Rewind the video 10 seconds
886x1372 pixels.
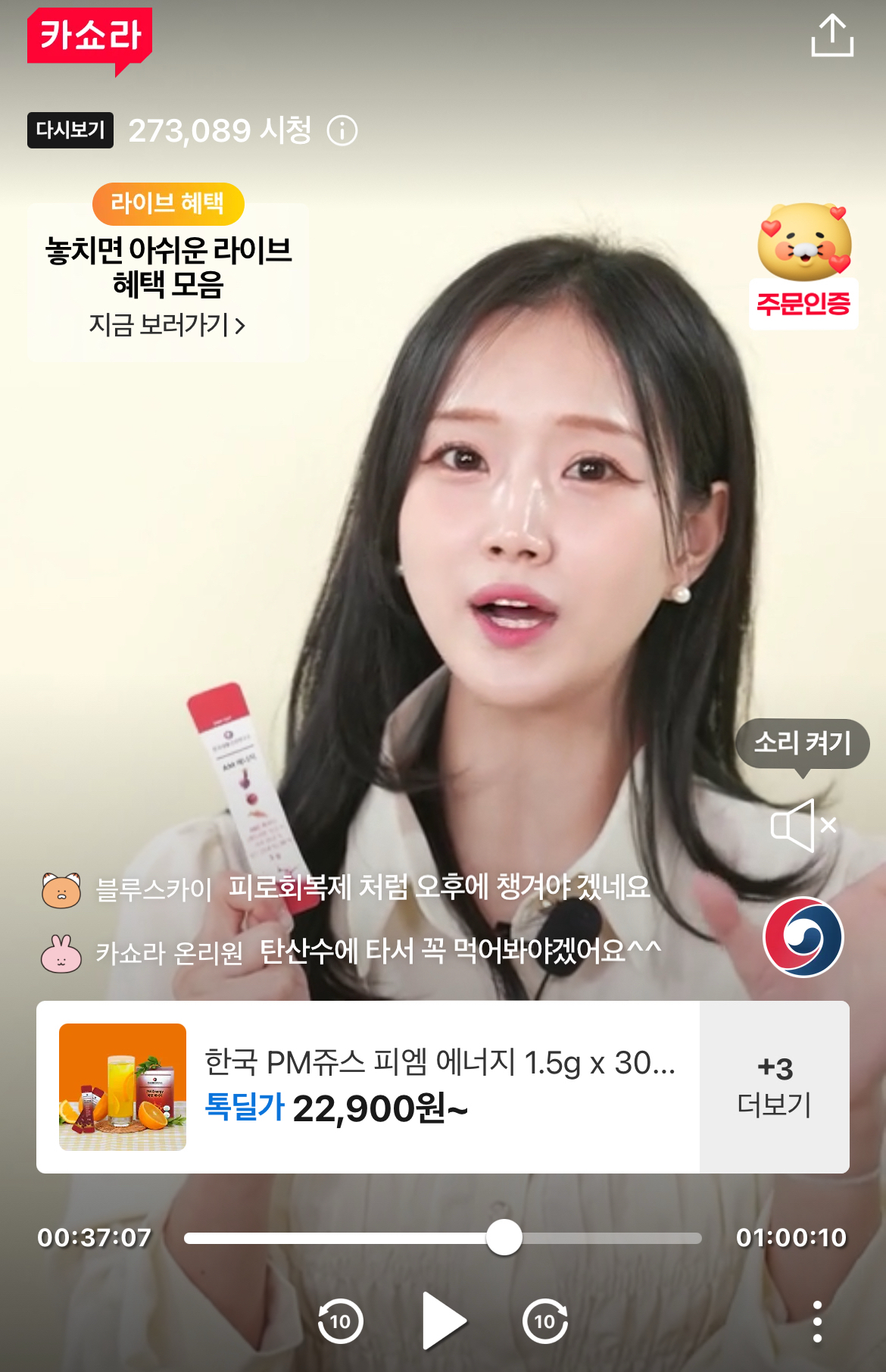tap(340, 1321)
